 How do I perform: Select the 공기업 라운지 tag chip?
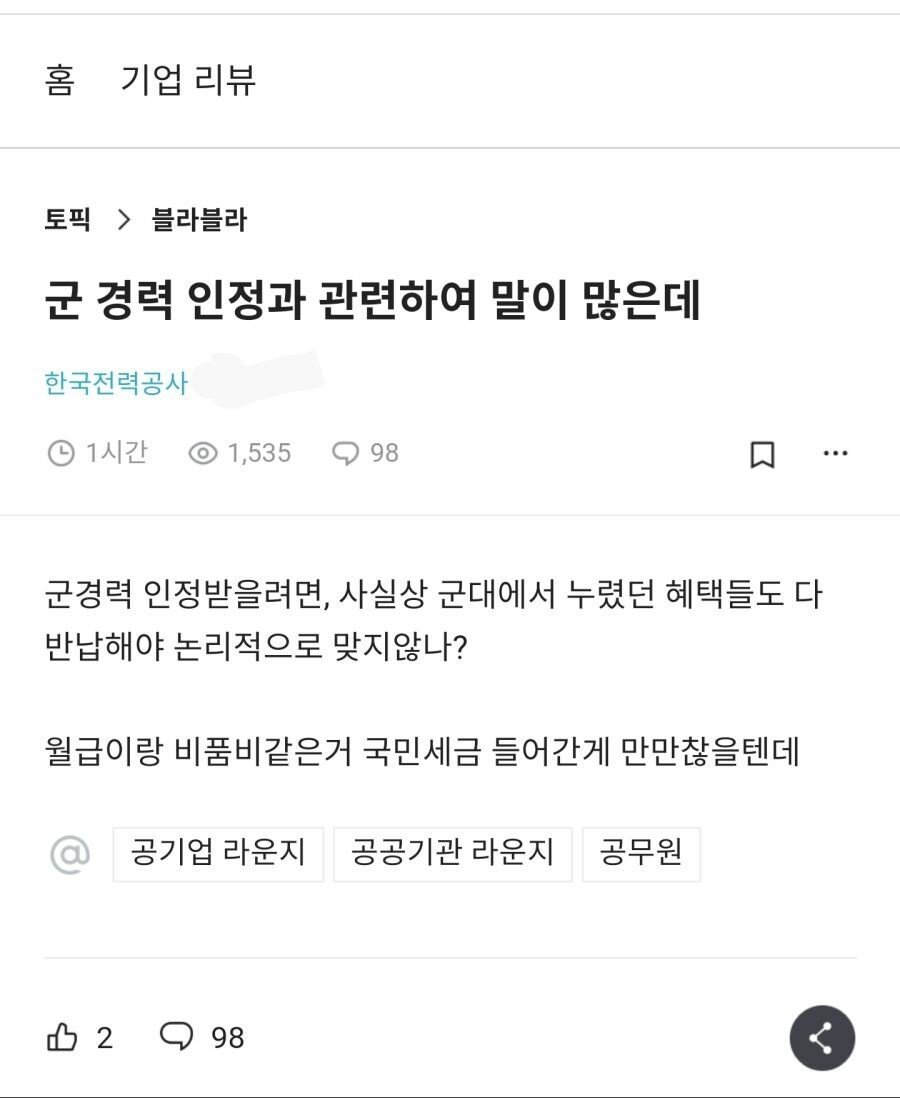coord(218,854)
